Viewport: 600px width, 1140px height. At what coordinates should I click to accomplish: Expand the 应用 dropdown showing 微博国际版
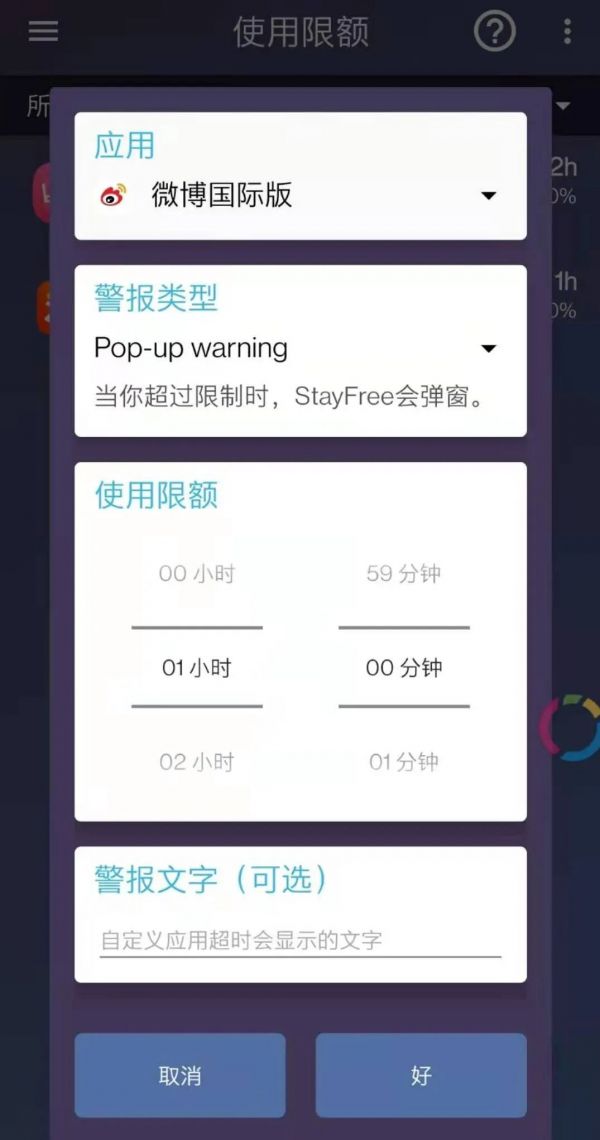coord(300,195)
